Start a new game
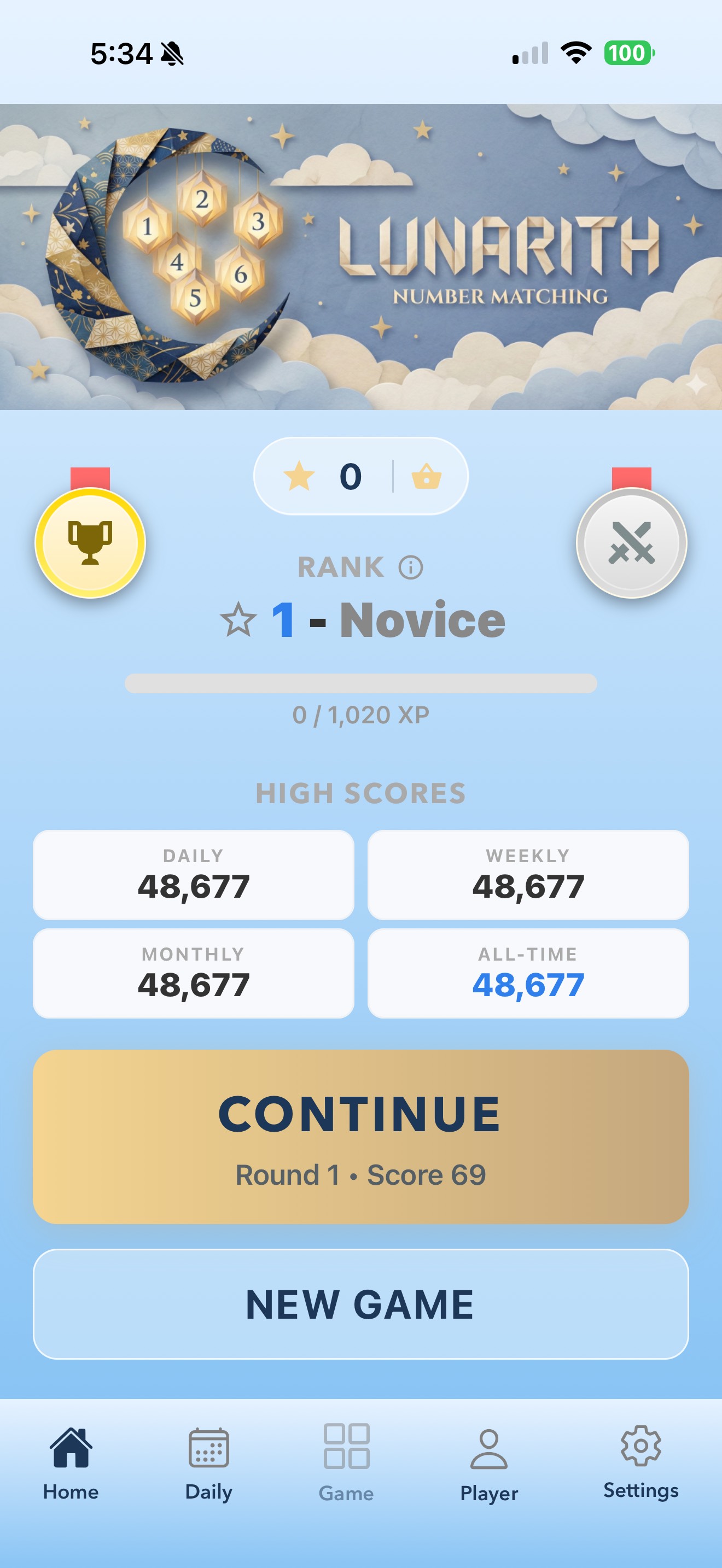 [x=361, y=1304]
